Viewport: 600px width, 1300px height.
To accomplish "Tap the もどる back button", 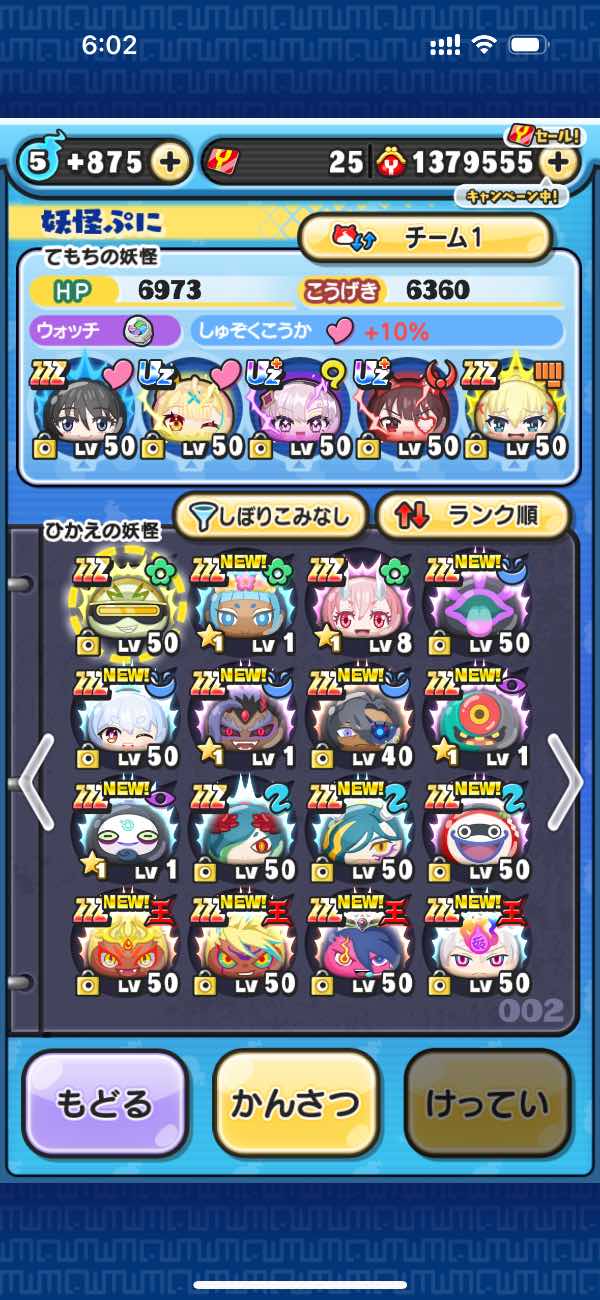I will coord(106,1103).
